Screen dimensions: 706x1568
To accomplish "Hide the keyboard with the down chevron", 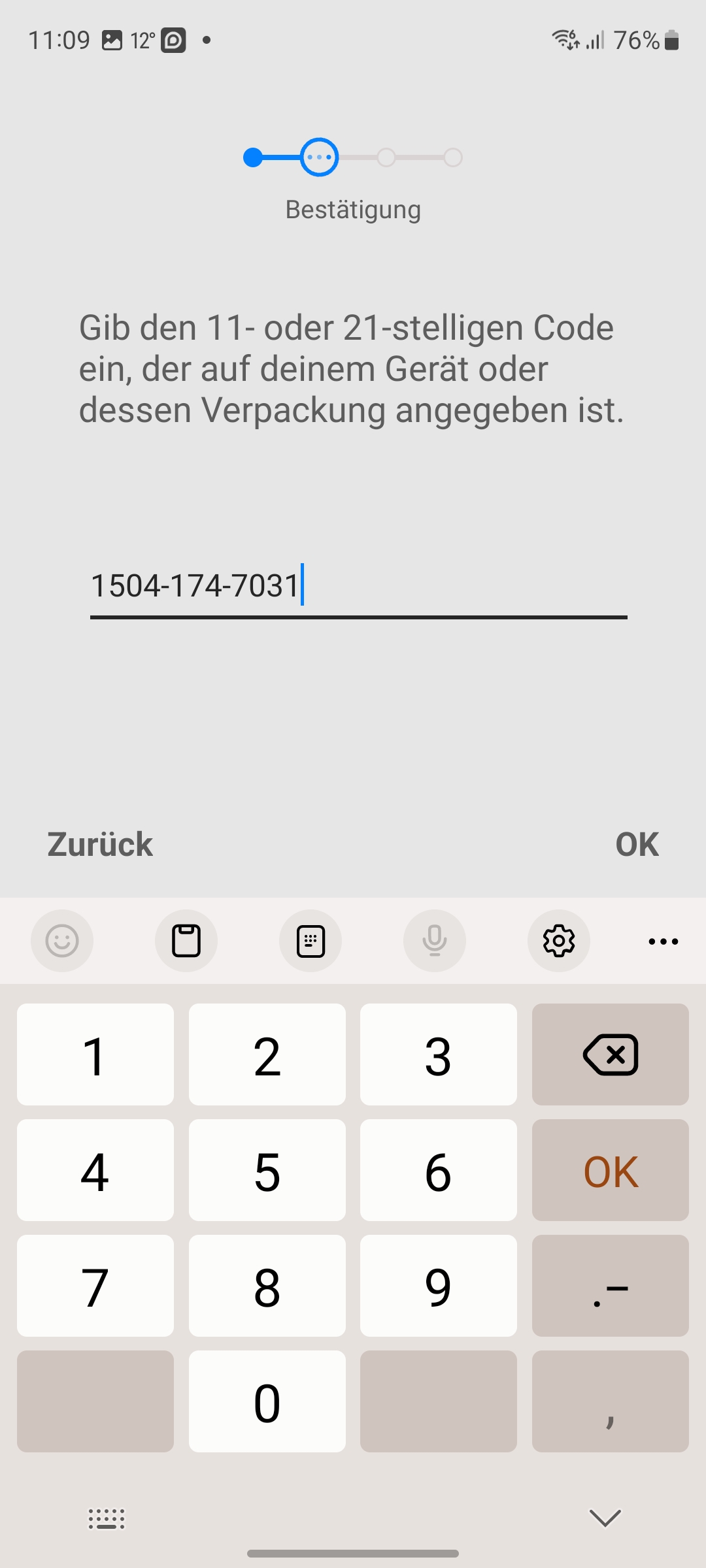I will click(605, 1518).
